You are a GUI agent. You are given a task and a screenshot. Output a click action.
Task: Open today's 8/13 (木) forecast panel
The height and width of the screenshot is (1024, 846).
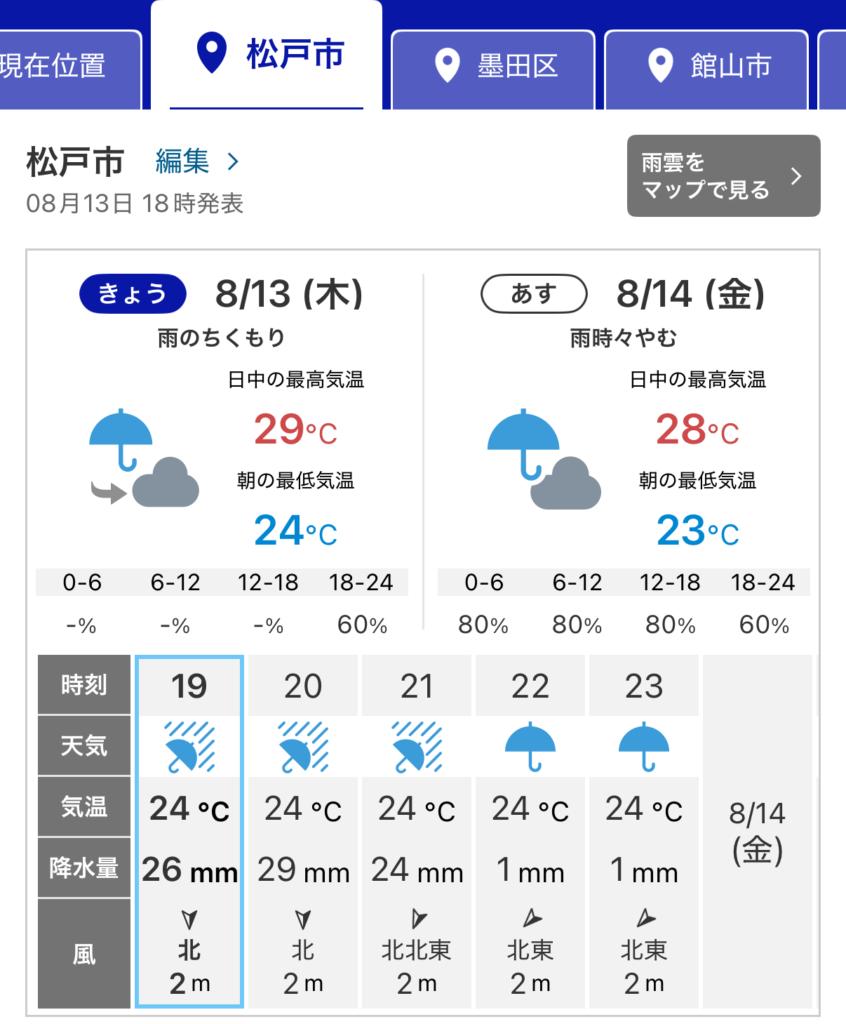222,451
